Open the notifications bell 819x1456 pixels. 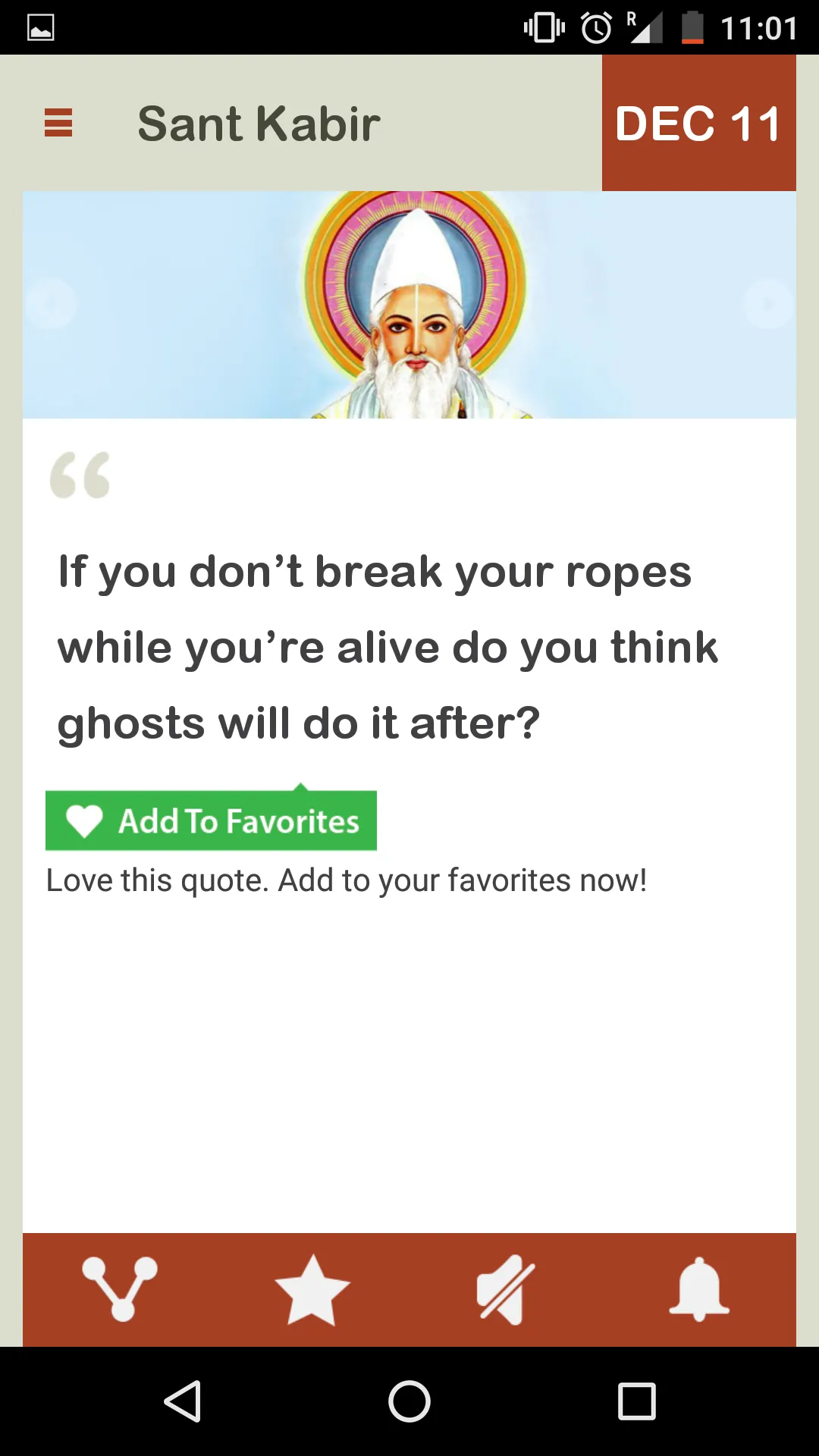[698, 1290]
